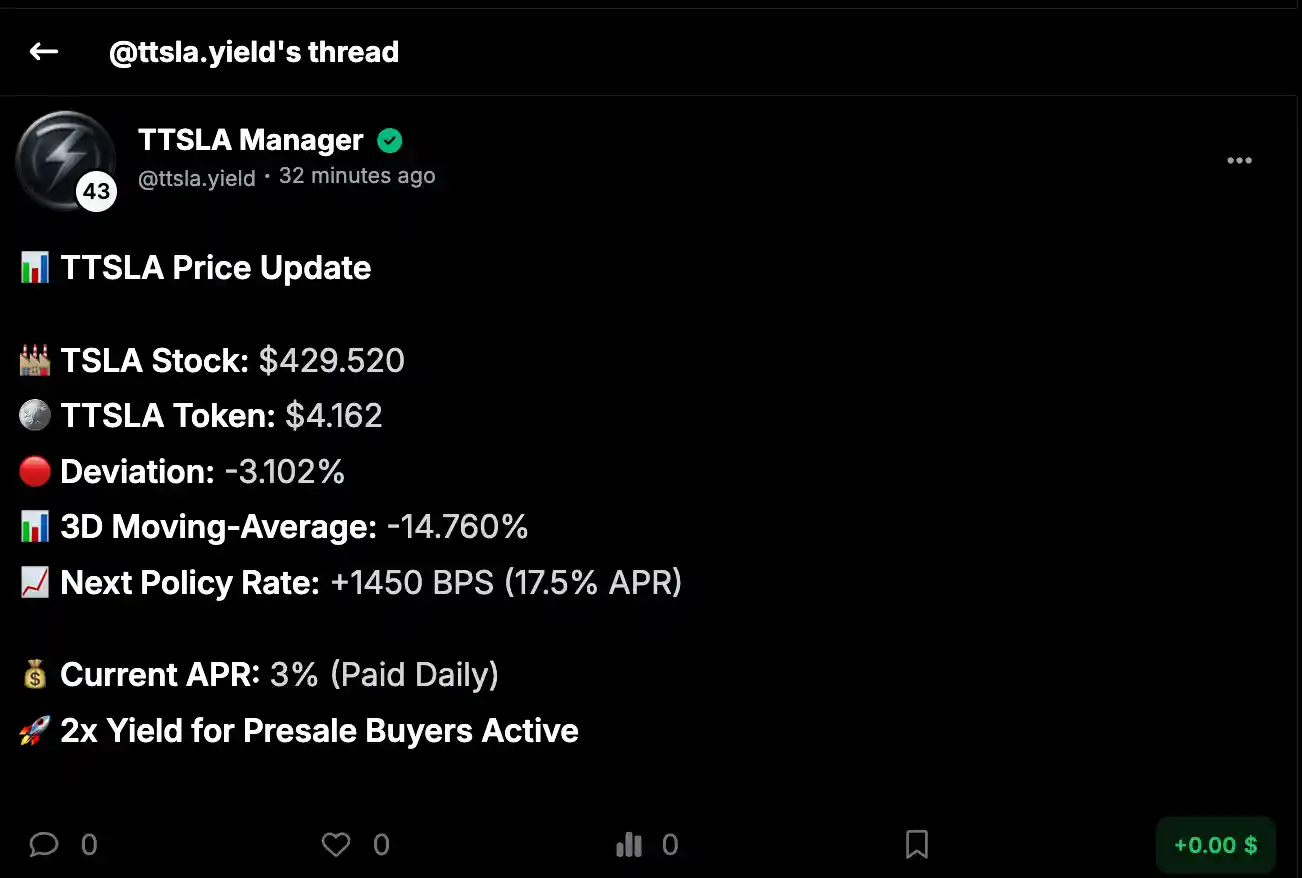1302x878 pixels.
Task: Open the @ttsla.yield handle link
Action: tap(197, 178)
